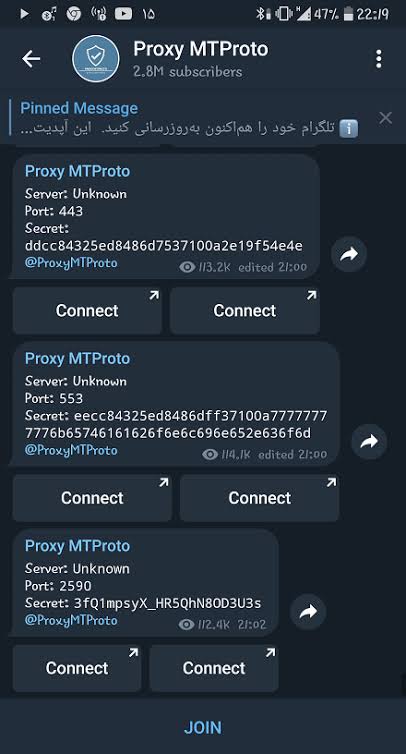
Task: Tap right Connect under port 443 message
Action: tap(244, 311)
